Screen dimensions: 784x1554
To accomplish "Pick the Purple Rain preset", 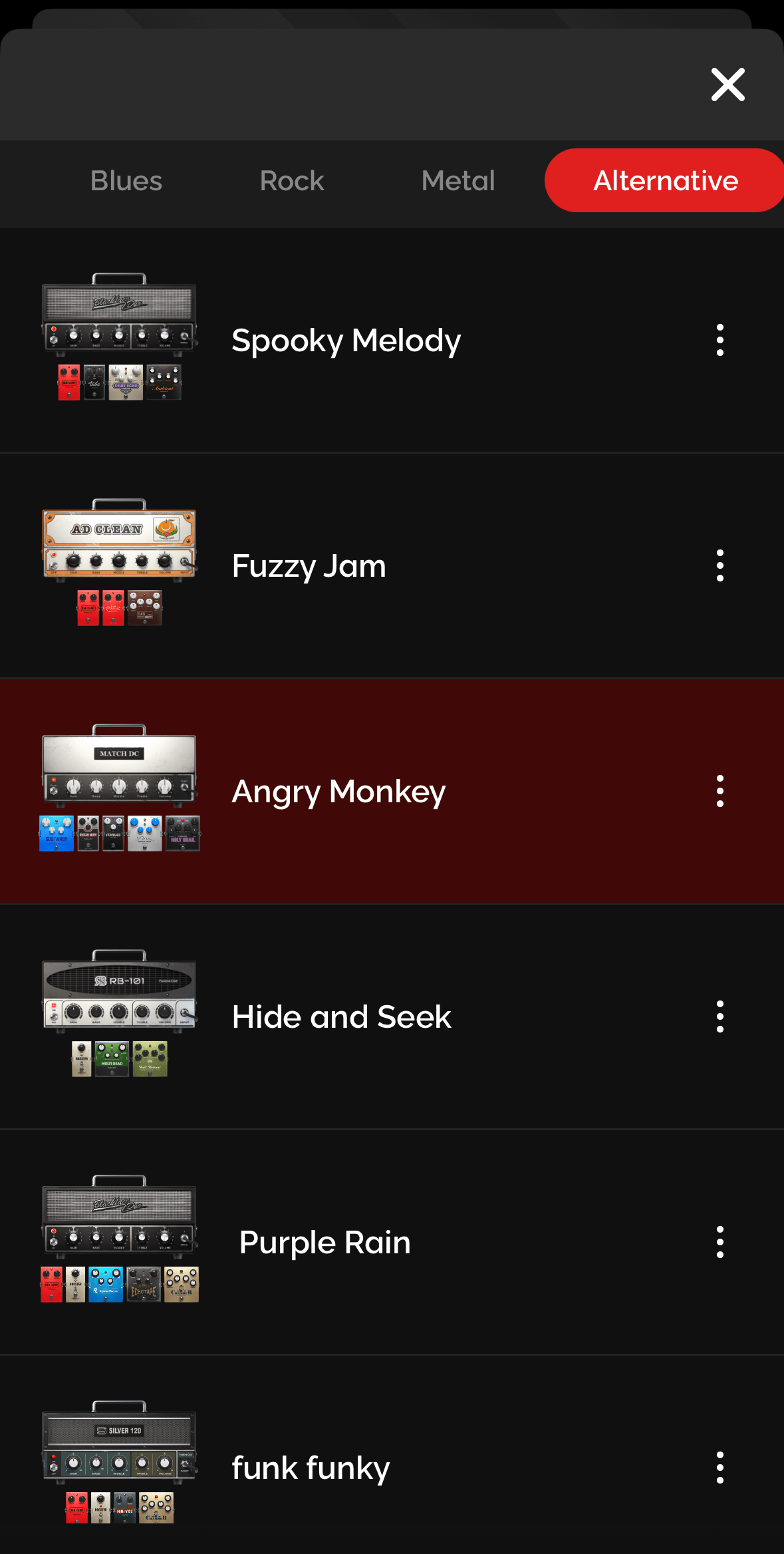I will pyautogui.click(x=325, y=1243).
